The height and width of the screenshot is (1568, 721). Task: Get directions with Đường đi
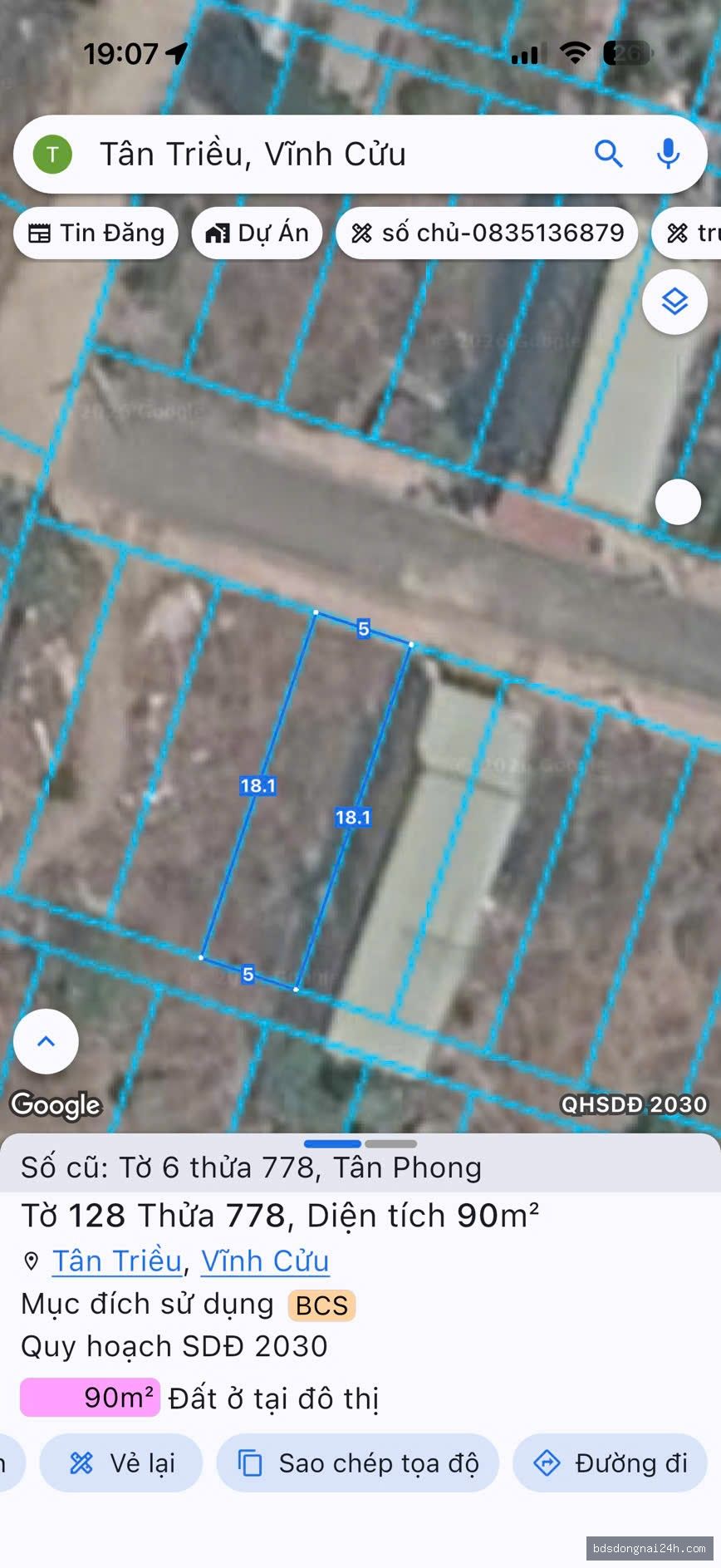click(610, 1462)
